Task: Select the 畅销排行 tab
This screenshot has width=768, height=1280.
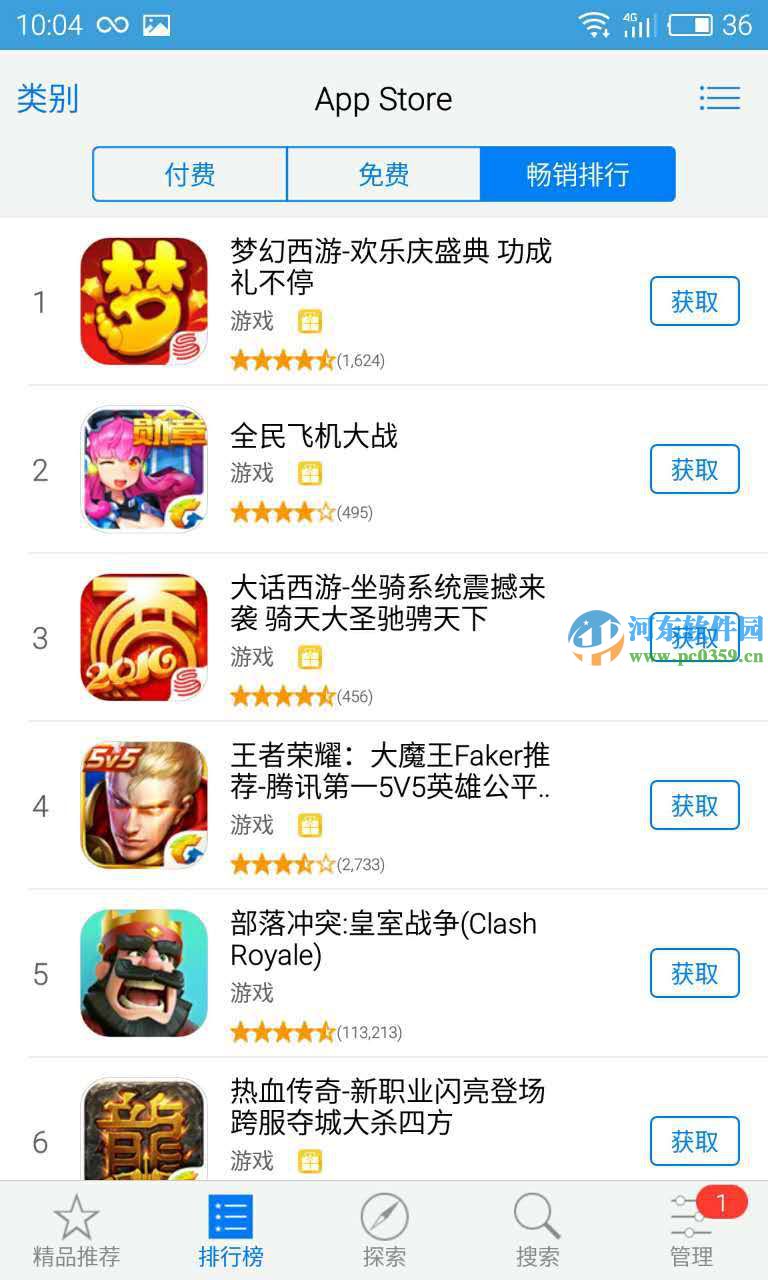Action: (577, 173)
